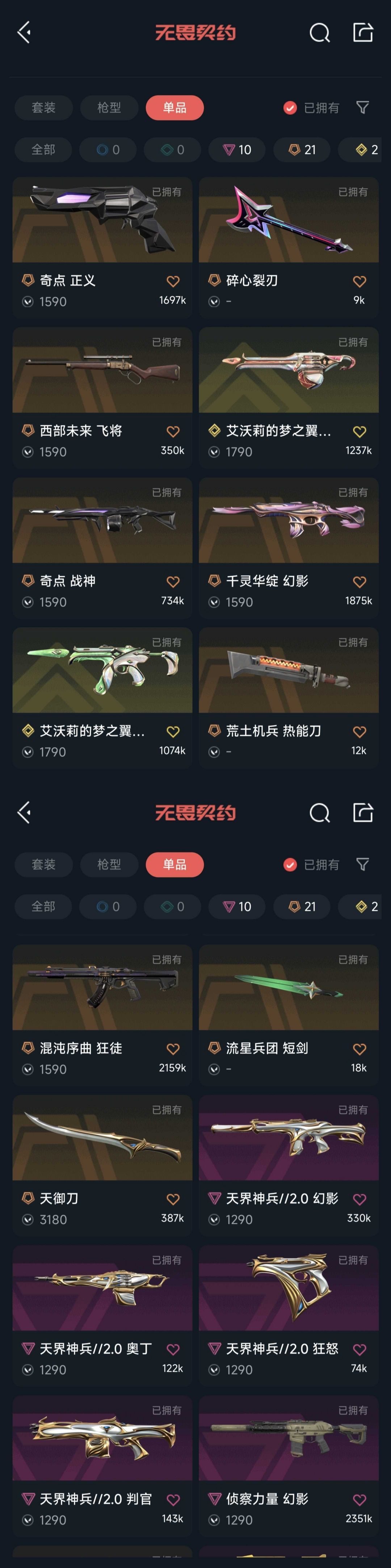
Task: Favorite the 天界神兵//2.0 幻影 skin
Action: (360, 1199)
